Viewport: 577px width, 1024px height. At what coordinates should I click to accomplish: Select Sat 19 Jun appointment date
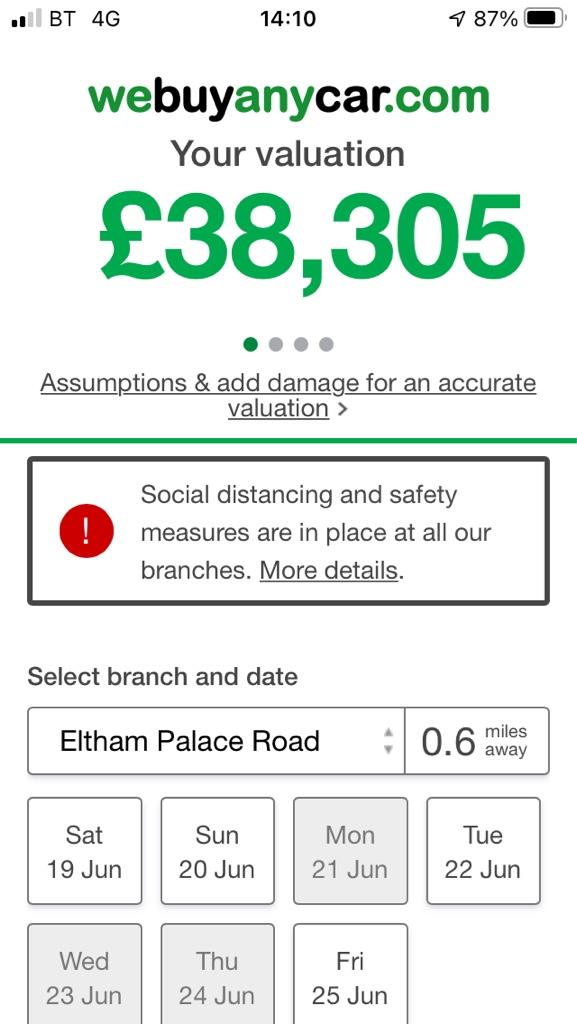click(x=84, y=851)
